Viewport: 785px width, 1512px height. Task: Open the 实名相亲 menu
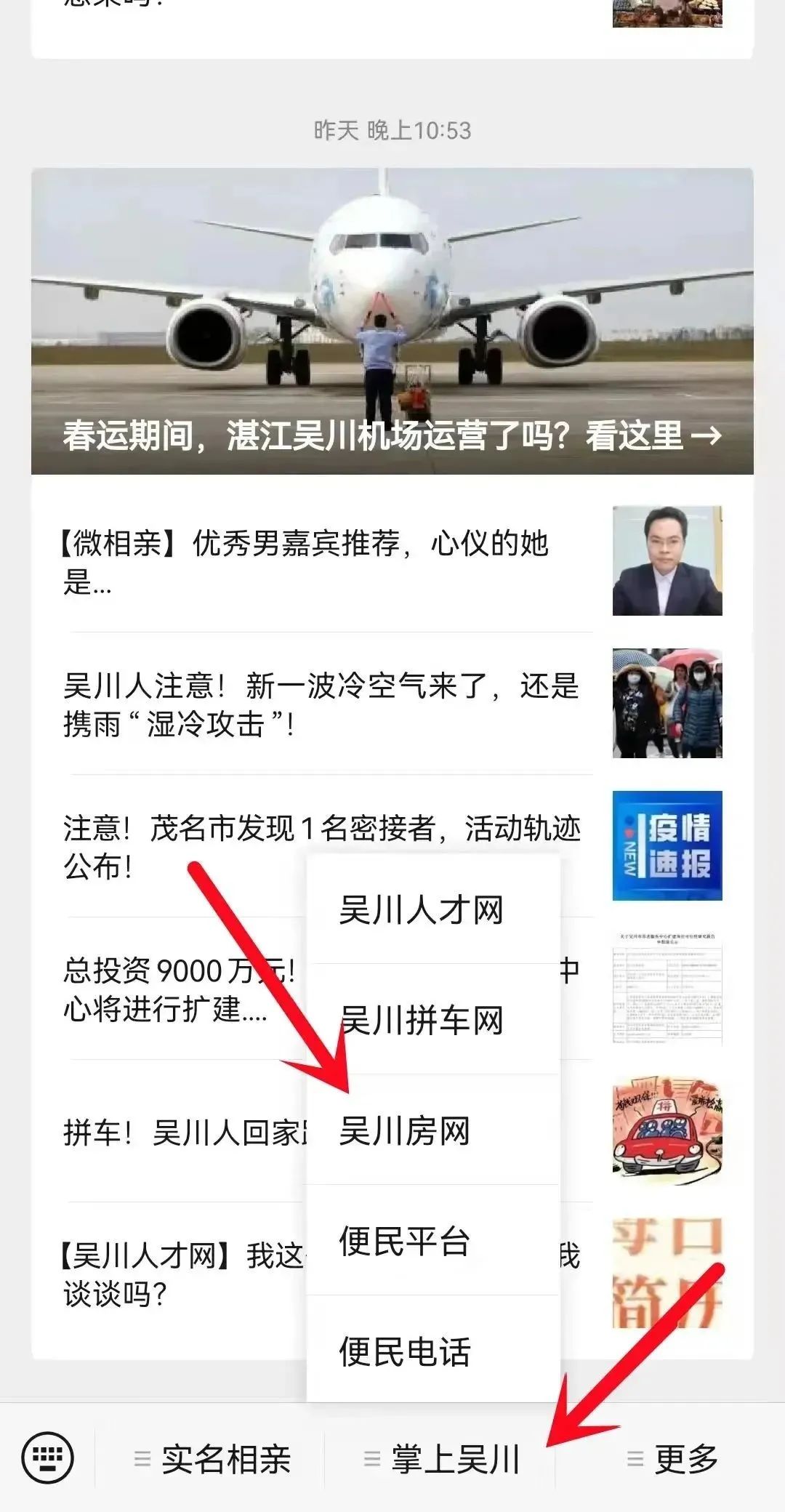pos(212,1459)
